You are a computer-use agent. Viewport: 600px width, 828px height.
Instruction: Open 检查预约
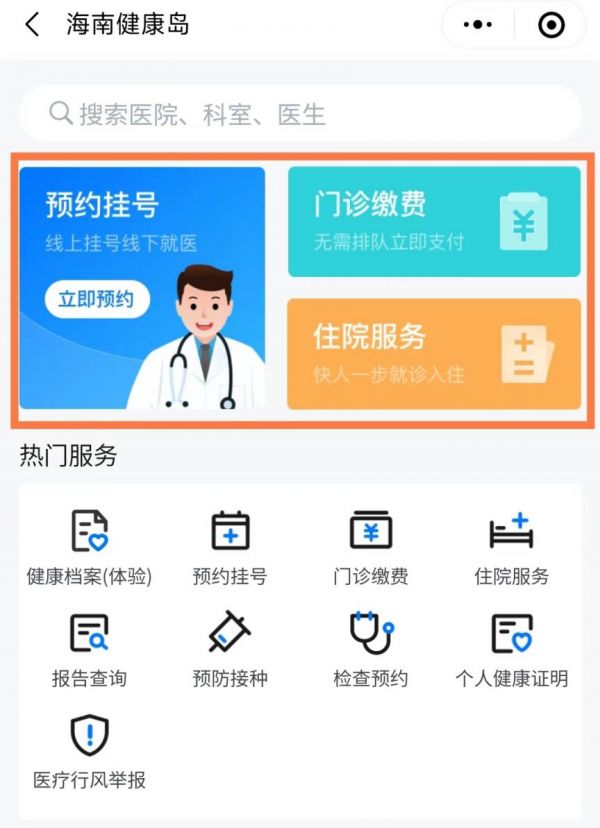[370, 649]
